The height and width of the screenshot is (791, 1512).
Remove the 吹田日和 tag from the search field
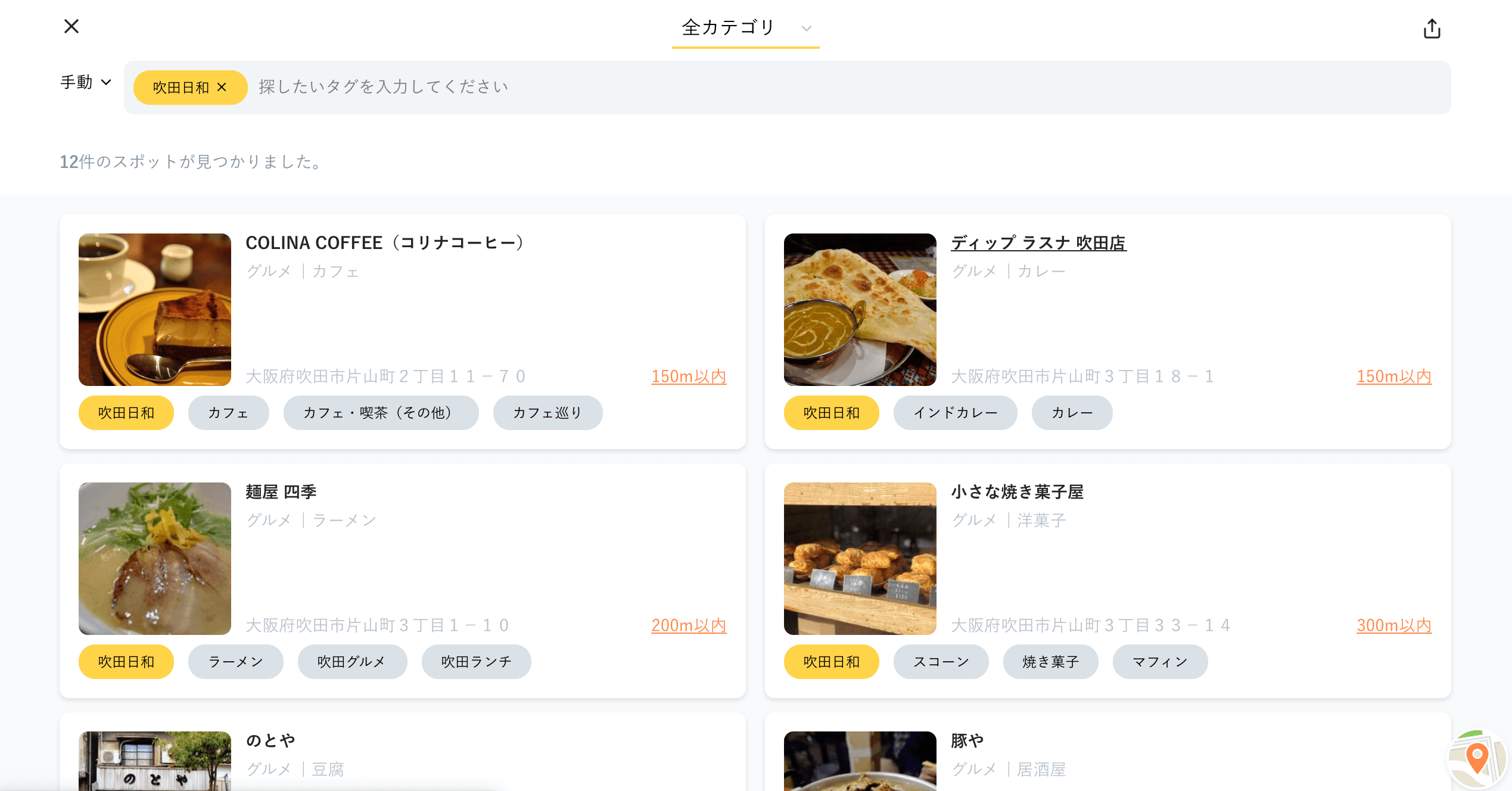(222, 88)
